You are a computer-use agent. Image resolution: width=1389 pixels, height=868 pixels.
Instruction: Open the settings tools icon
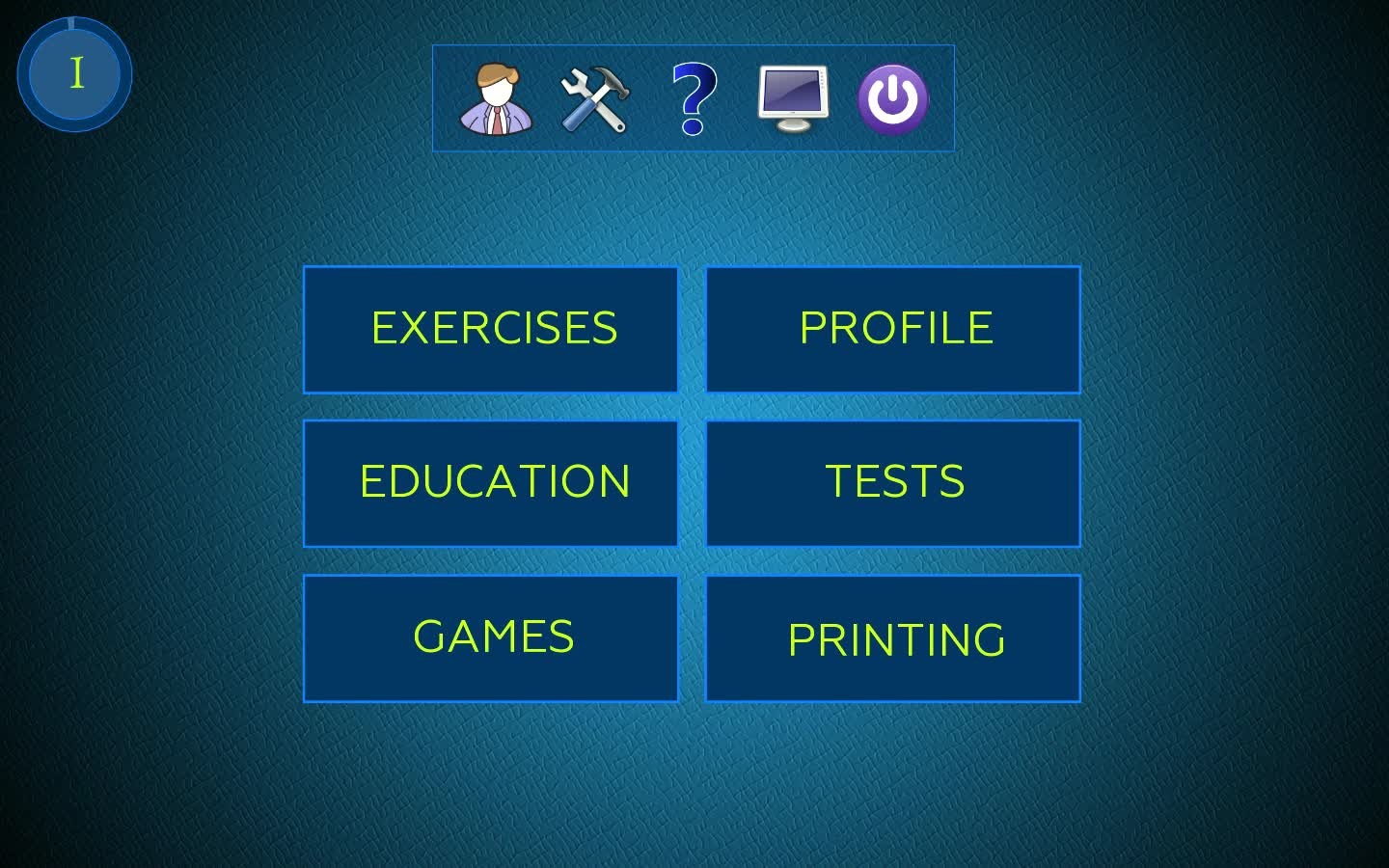[x=595, y=98]
